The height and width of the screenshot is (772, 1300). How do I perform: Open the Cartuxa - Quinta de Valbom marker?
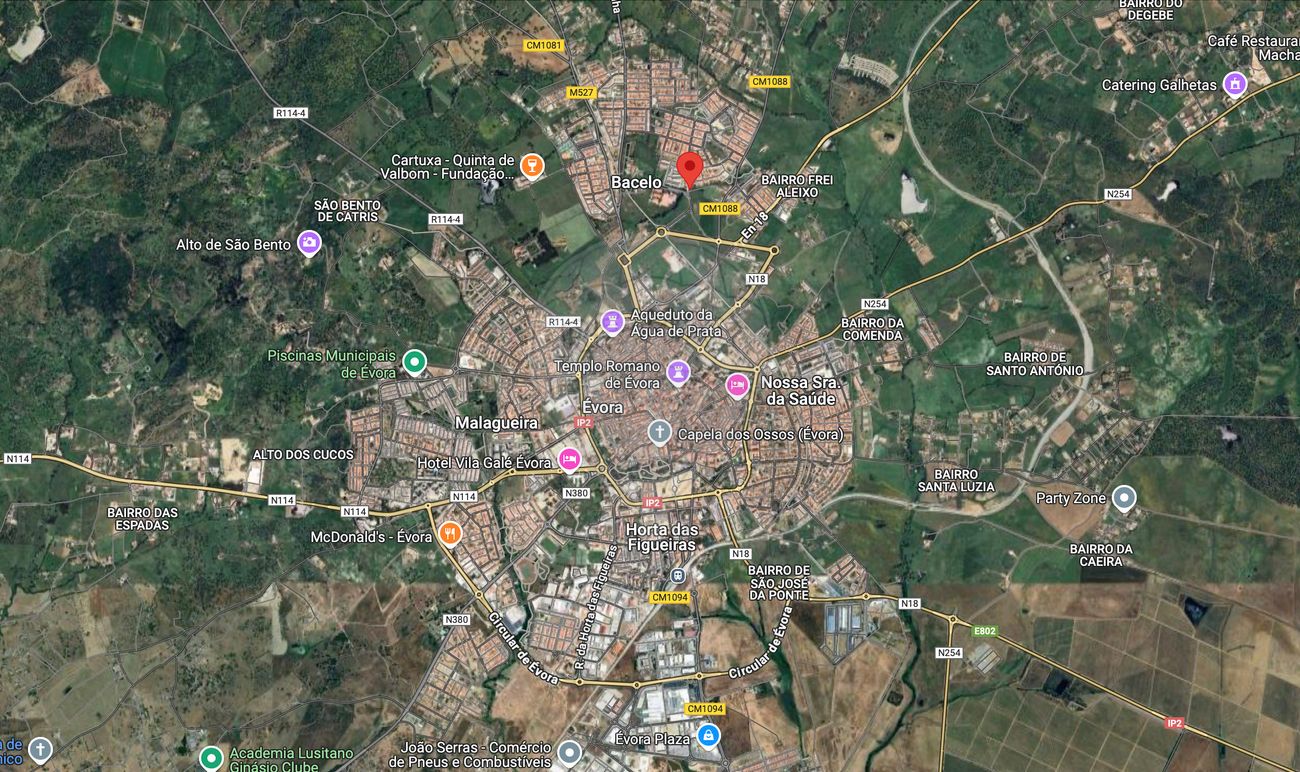tap(532, 166)
